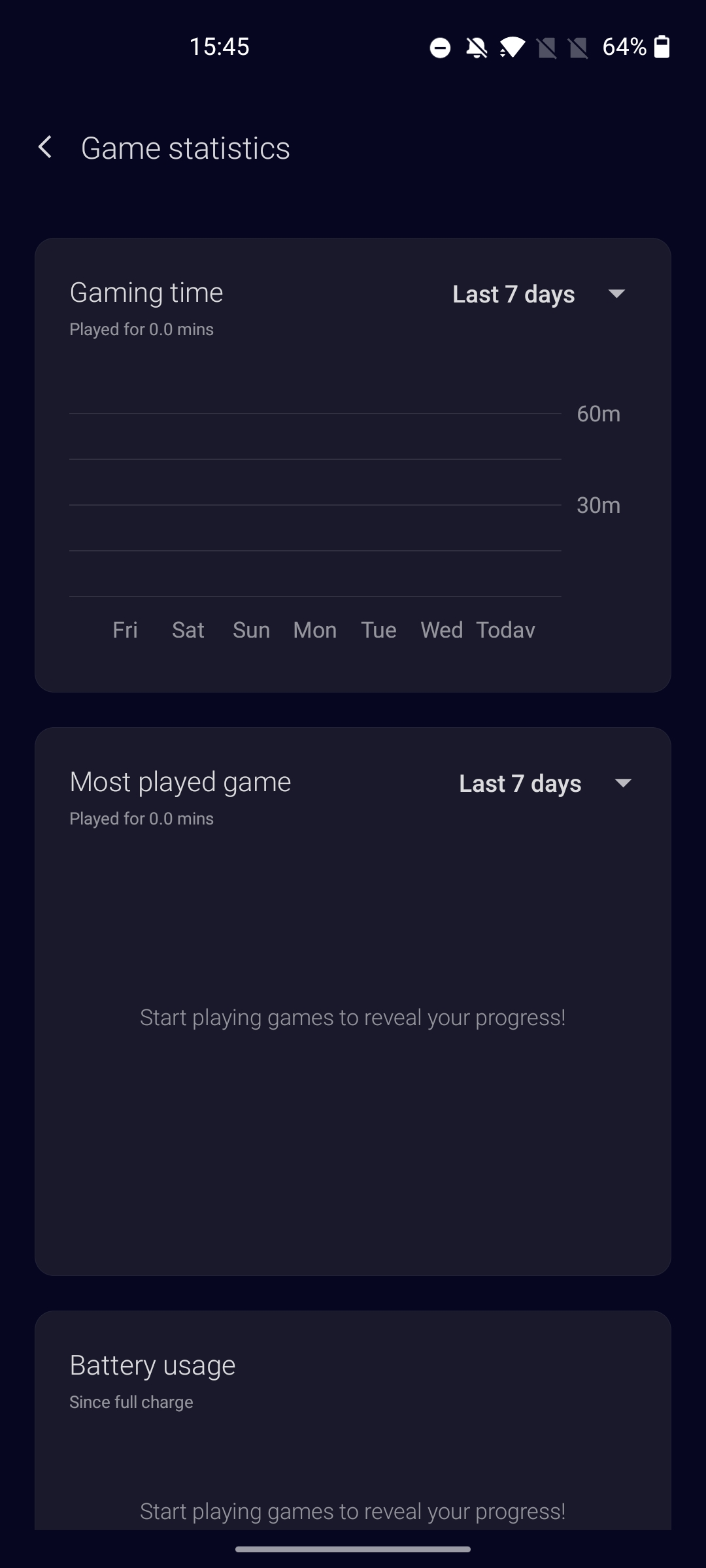Tap the second disabled SIM indicator icon

(580, 46)
